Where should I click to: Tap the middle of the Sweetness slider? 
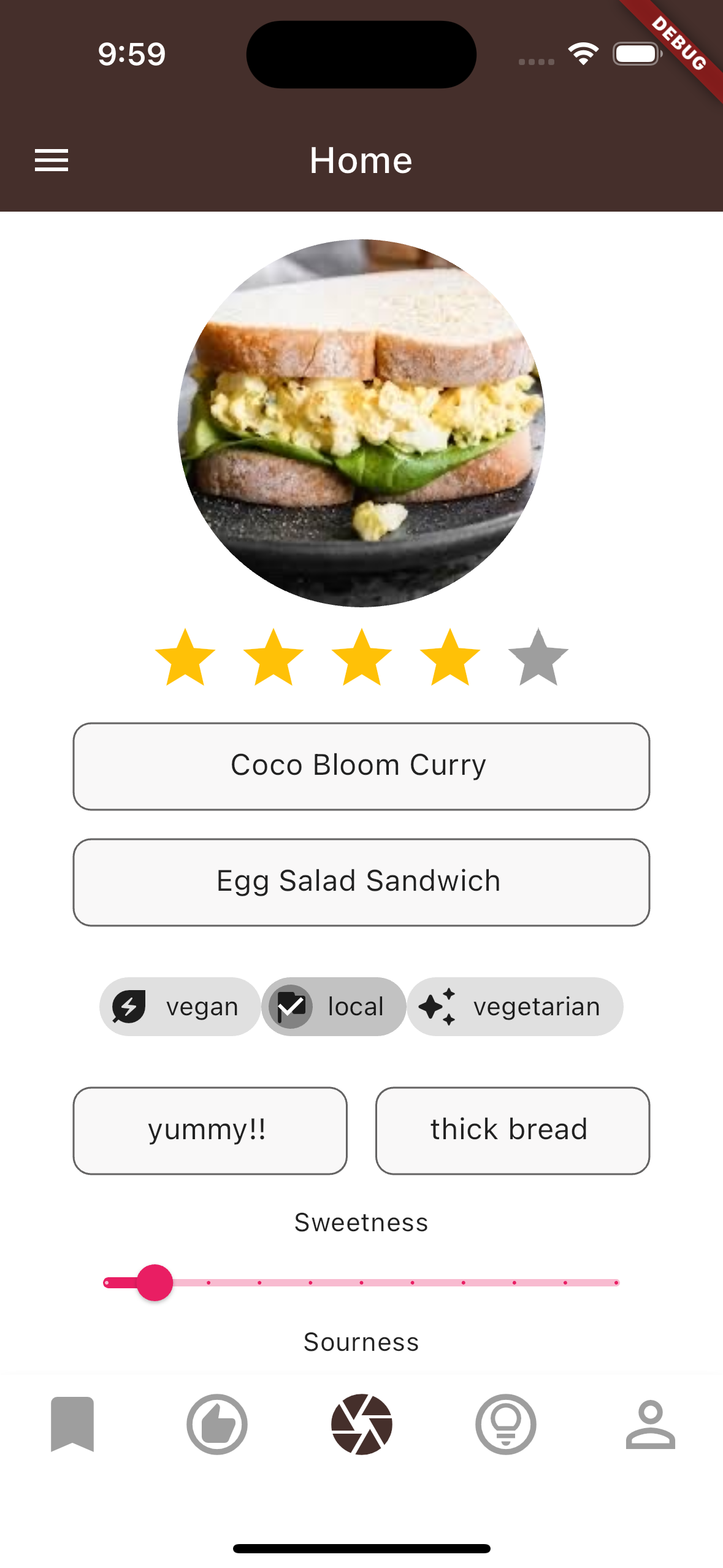coord(361,1282)
